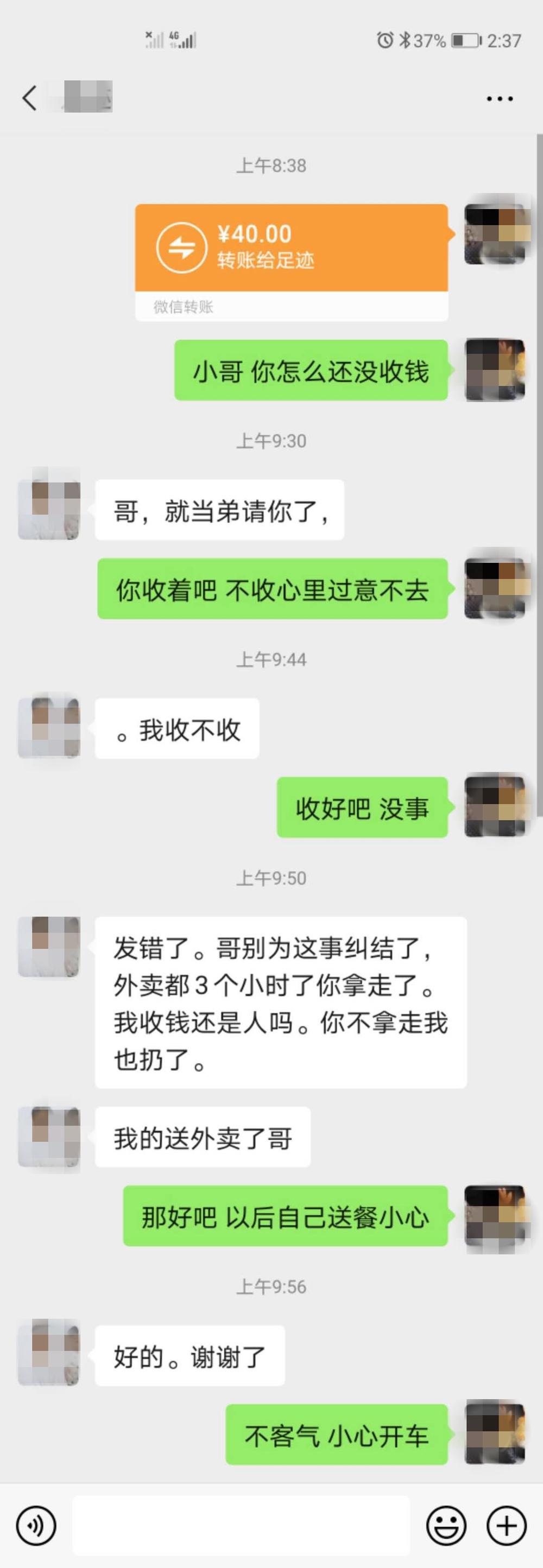Open the emoji sticker panel
Viewport: 543px width, 1568px height.
[x=446, y=1525]
